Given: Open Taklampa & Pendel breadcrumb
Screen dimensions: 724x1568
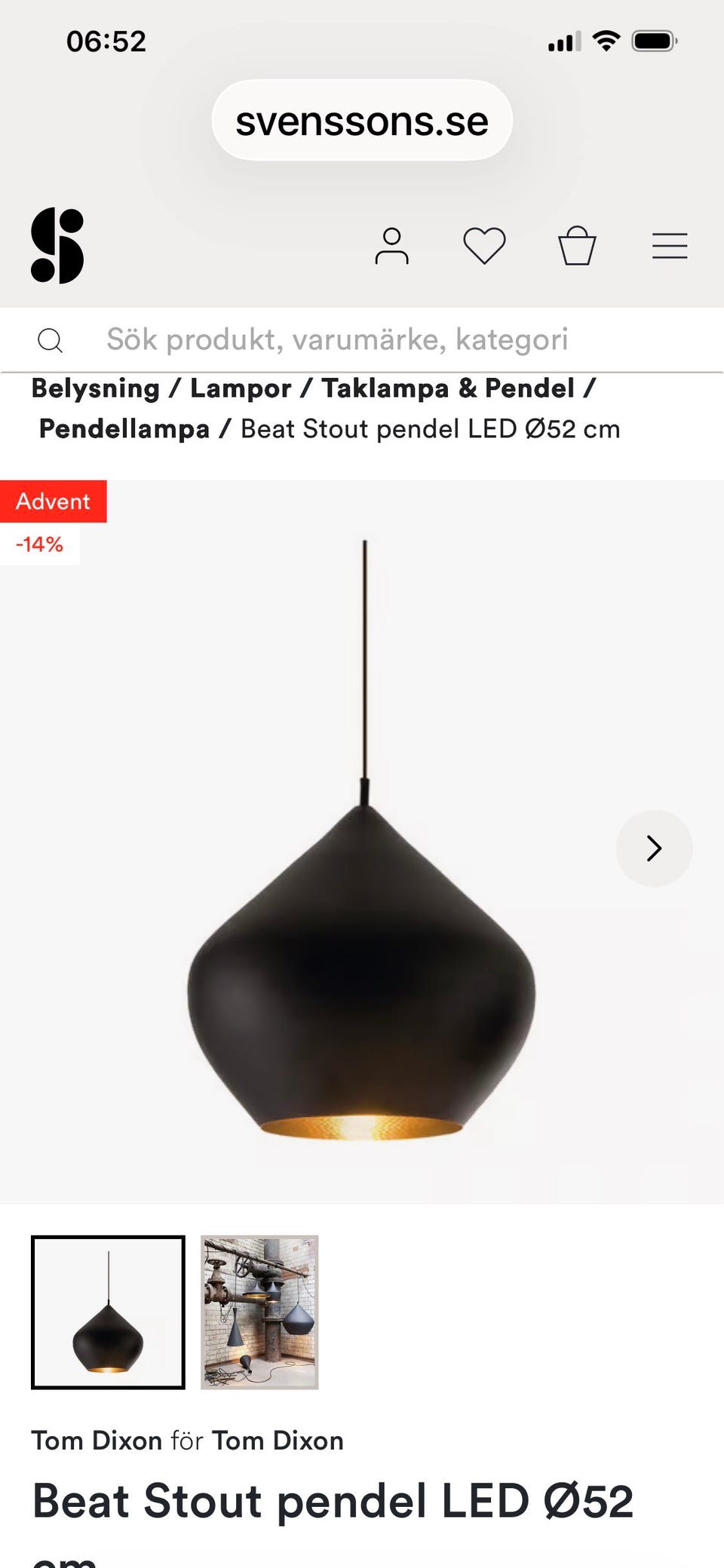Looking at the screenshot, I should [x=448, y=388].
